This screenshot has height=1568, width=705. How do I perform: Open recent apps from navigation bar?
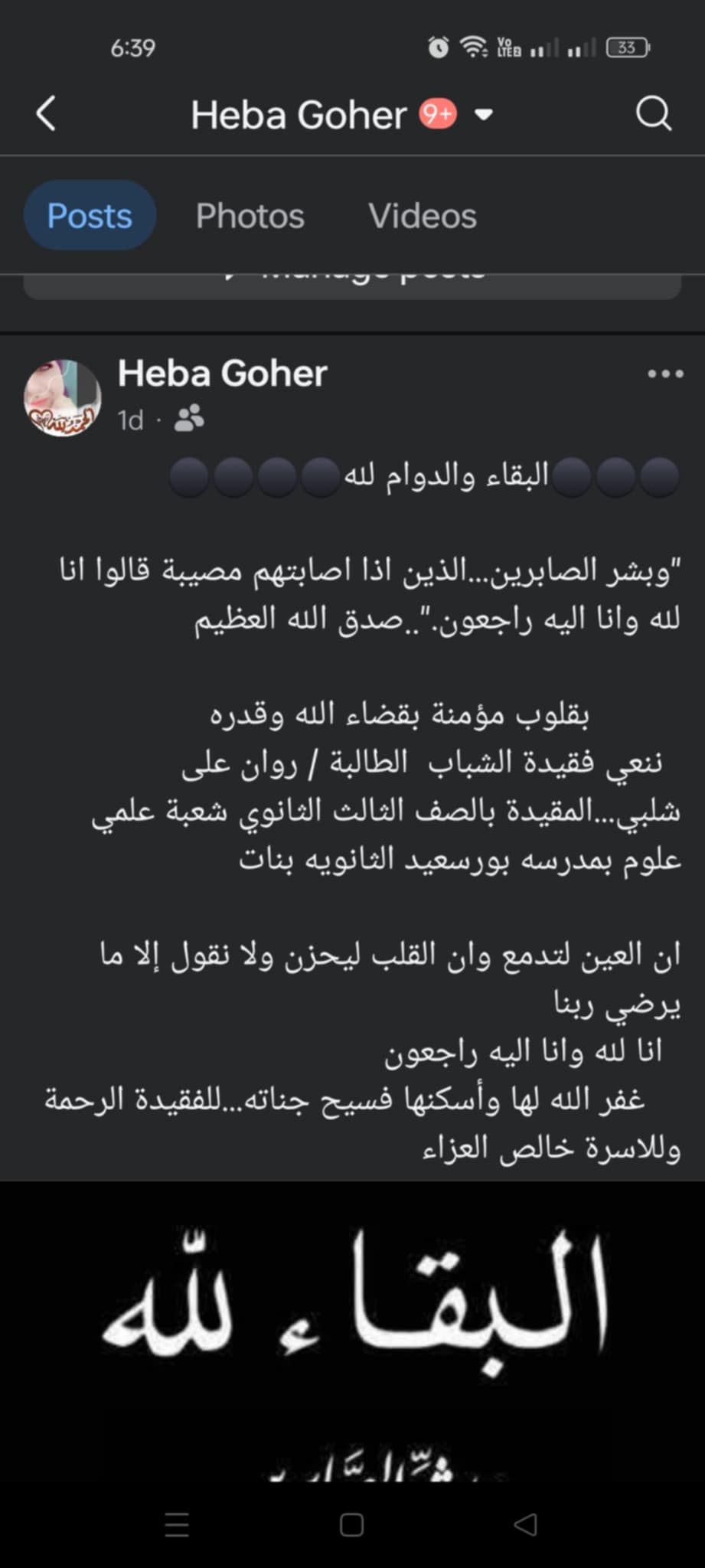click(177, 1524)
